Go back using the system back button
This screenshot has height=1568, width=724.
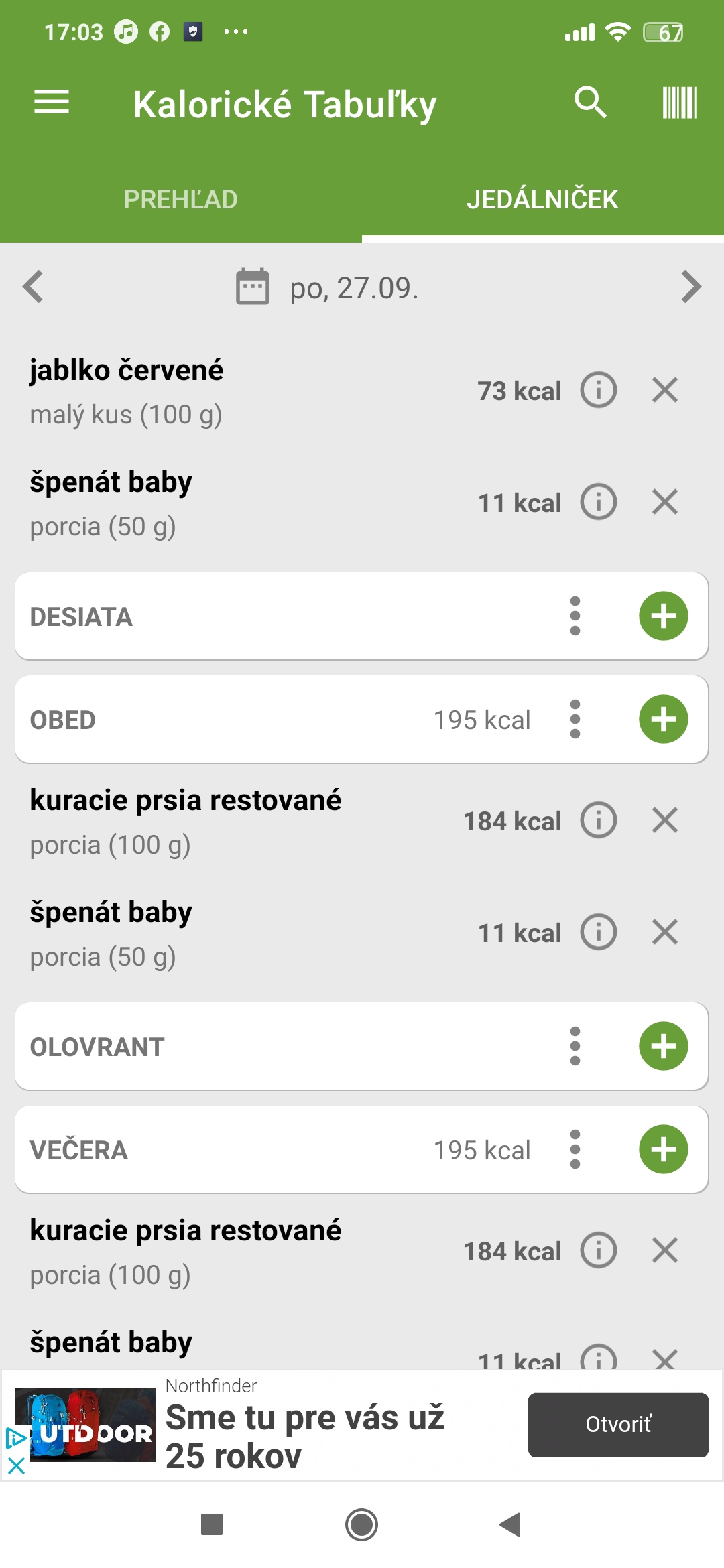(x=510, y=1524)
